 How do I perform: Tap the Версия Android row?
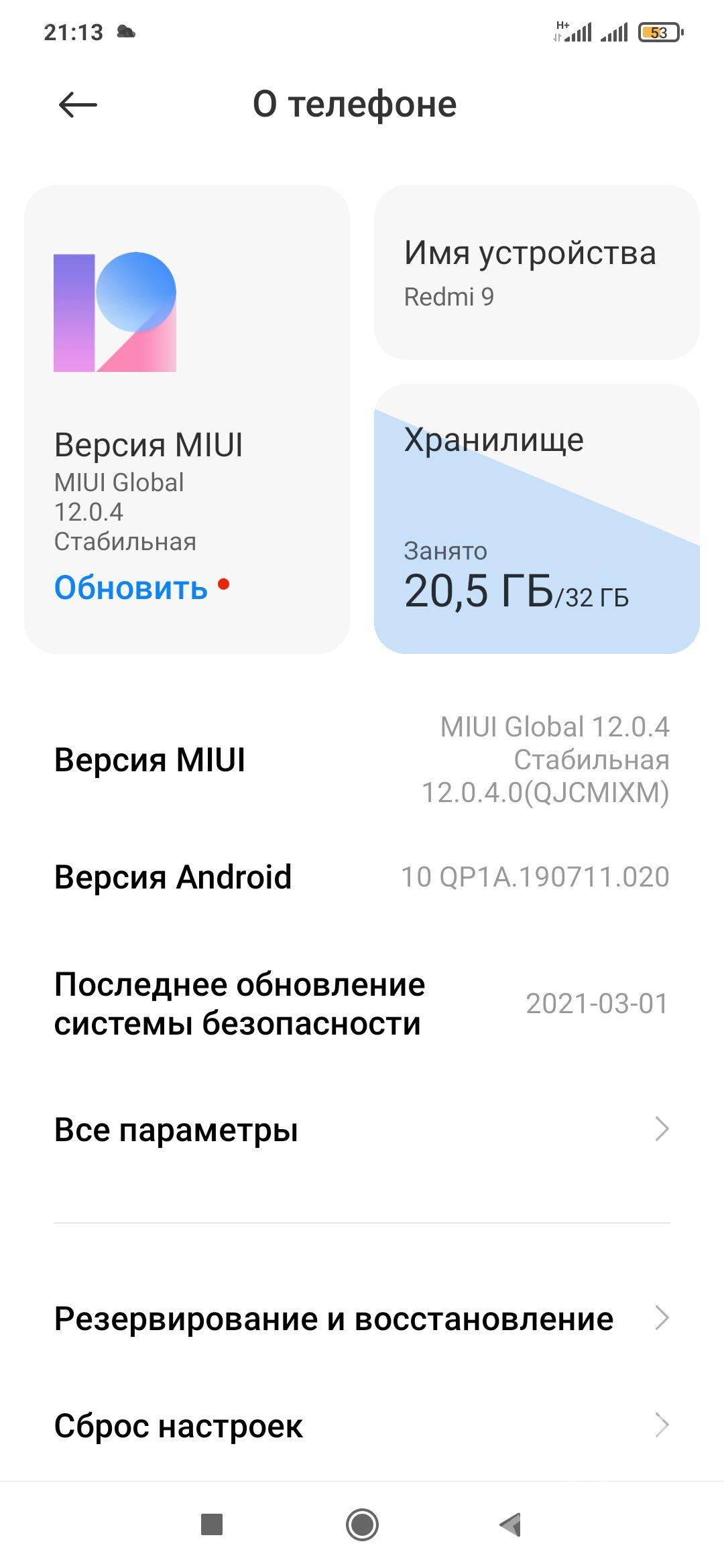pyautogui.click(x=362, y=877)
